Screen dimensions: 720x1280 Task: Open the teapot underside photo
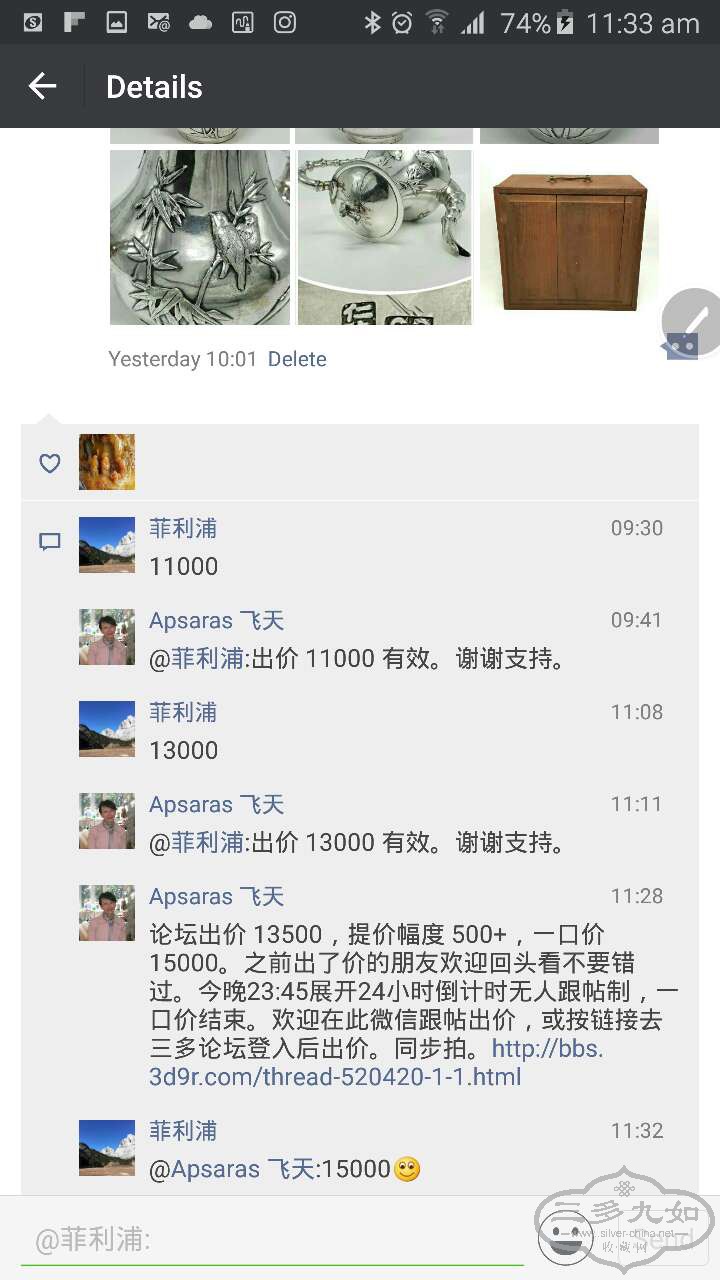(384, 237)
